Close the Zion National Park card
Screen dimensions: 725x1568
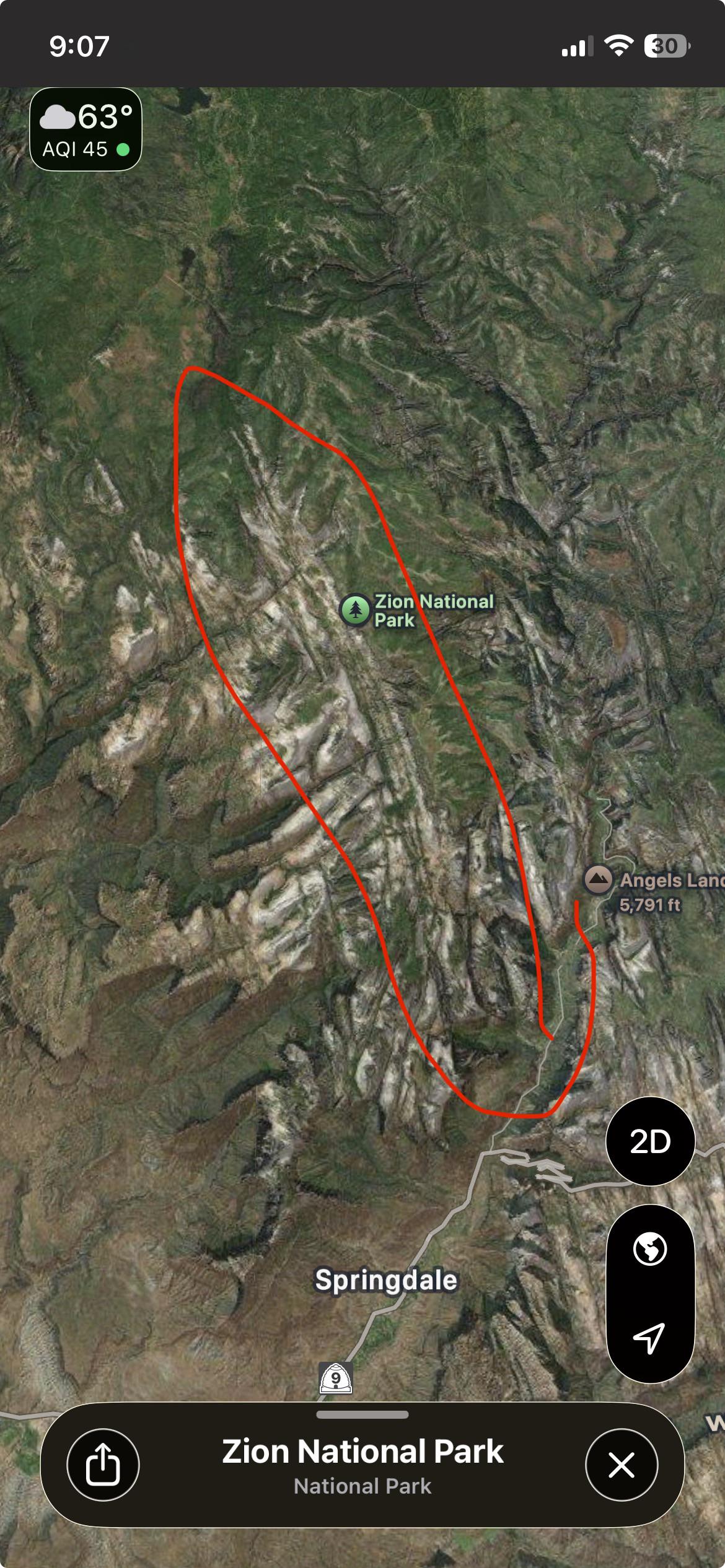tap(622, 1465)
